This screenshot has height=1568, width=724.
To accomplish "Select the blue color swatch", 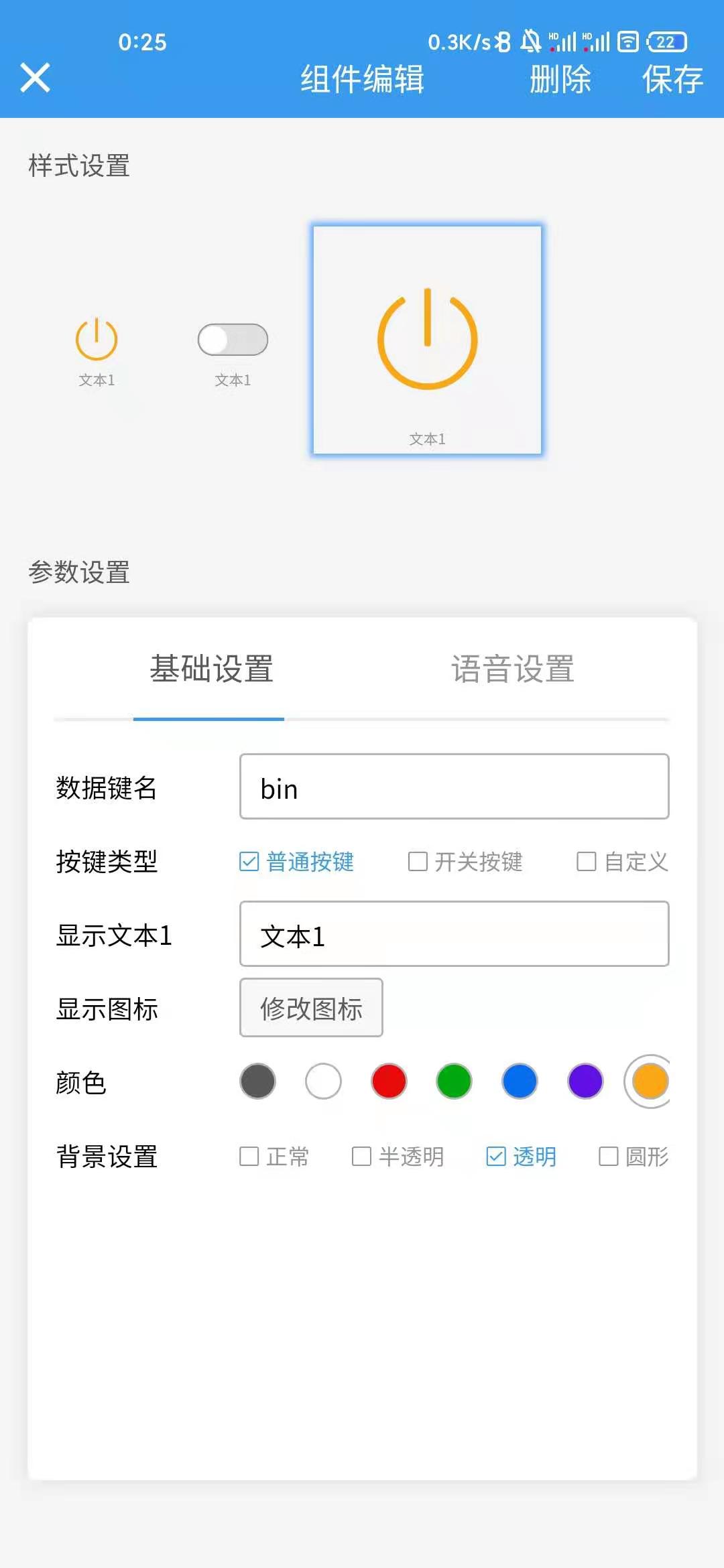I will (x=520, y=1082).
